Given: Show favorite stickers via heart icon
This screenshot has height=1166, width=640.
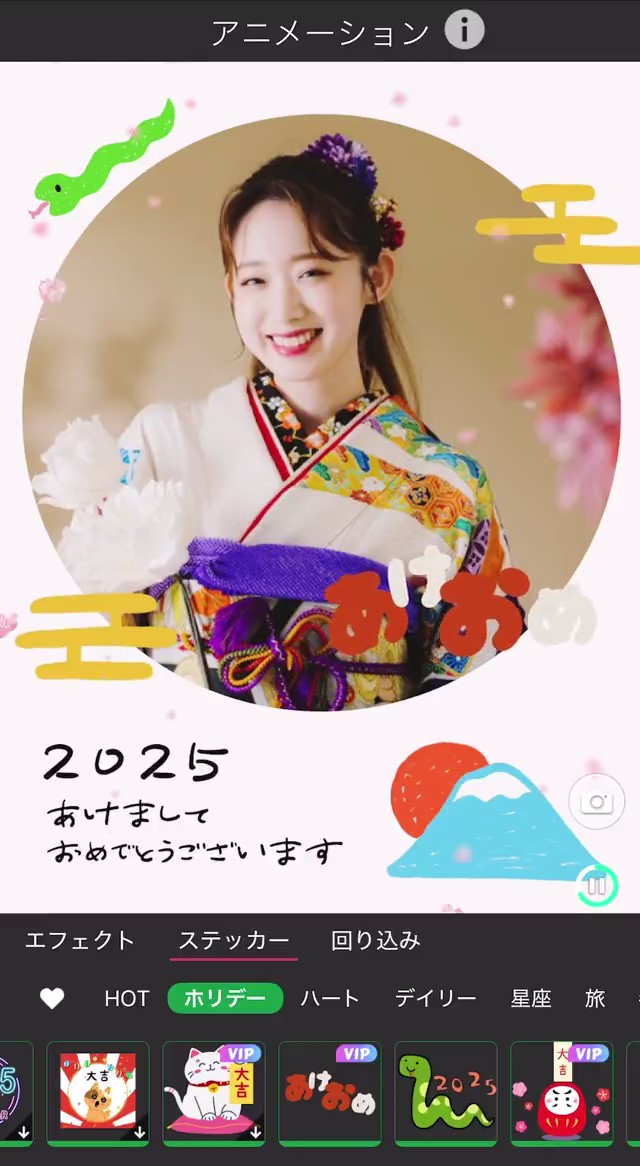Looking at the screenshot, I should 52,998.
